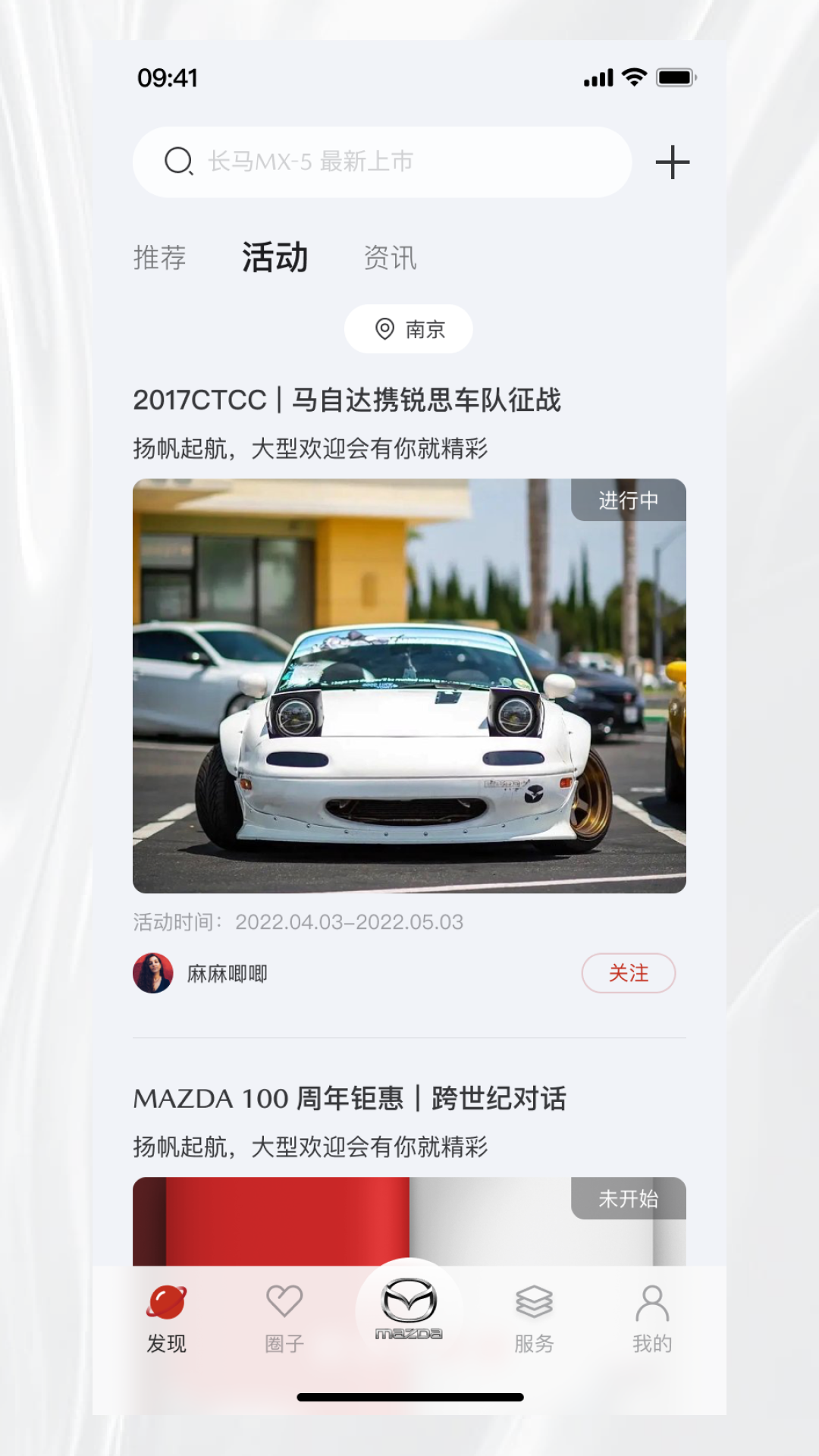Viewport: 819px width, 1456px height.
Task: Select the 活动 tab
Action: pyautogui.click(x=275, y=258)
